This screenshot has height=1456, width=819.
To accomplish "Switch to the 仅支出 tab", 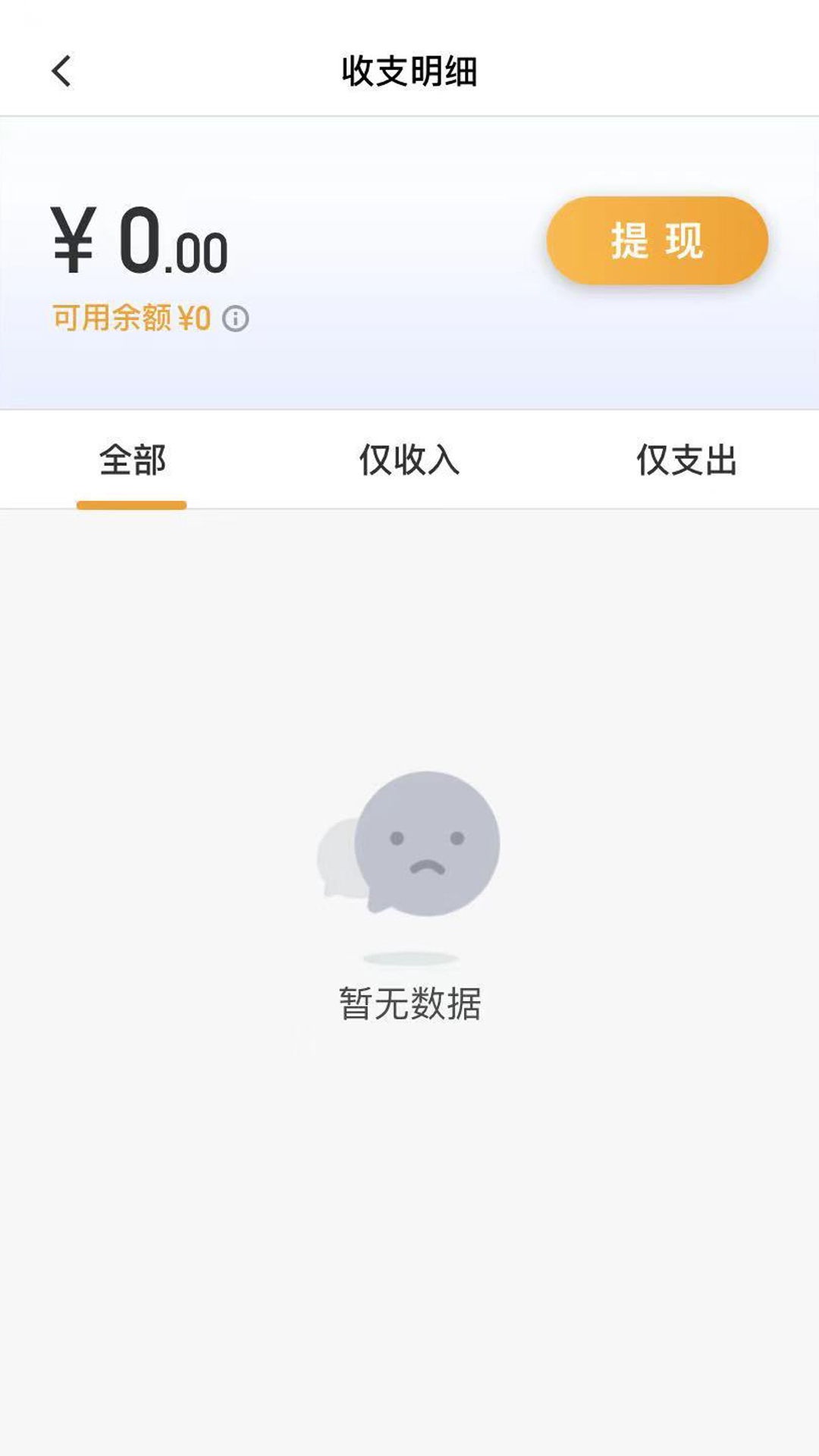I will click(685, 459).
